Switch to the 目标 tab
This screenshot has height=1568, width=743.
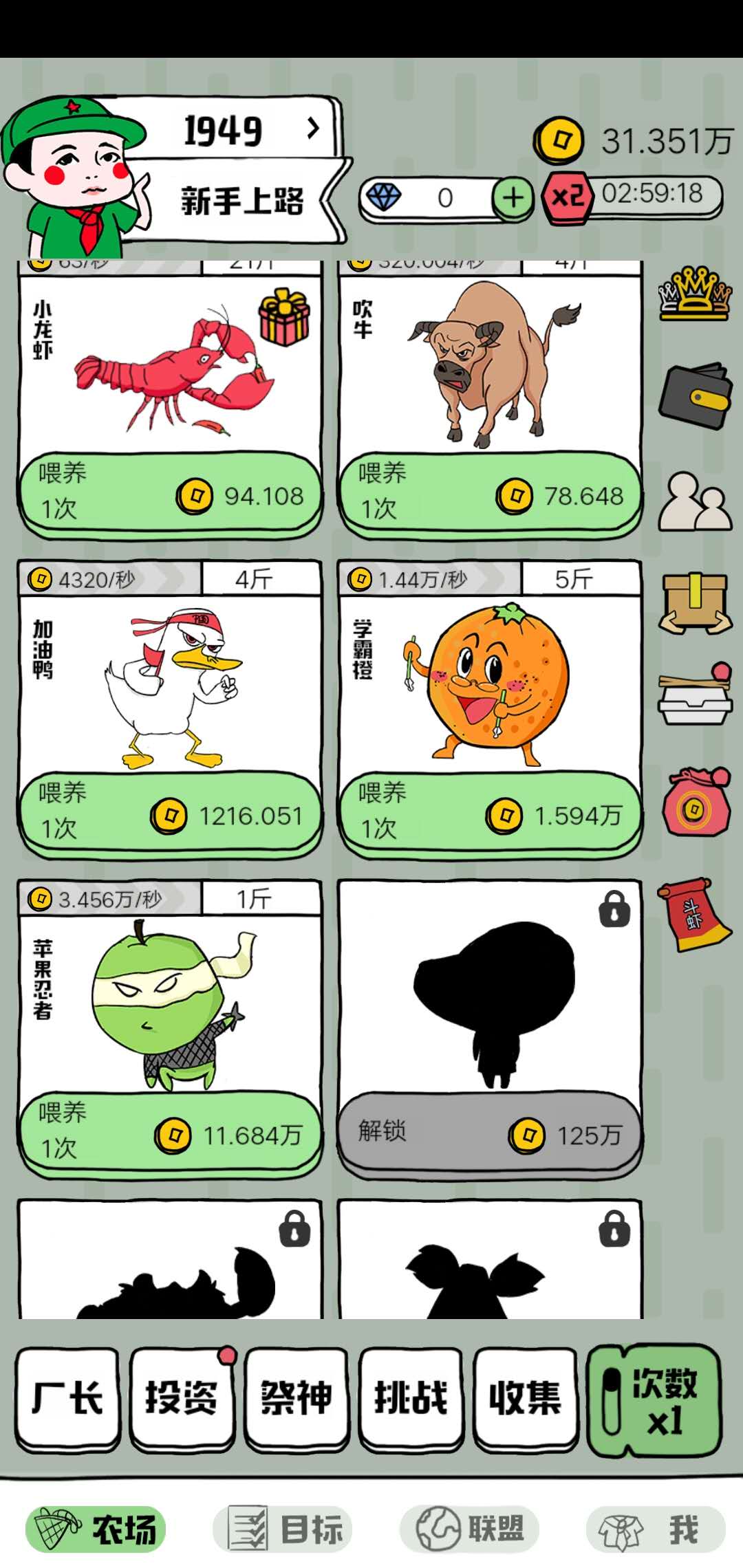283,1529
